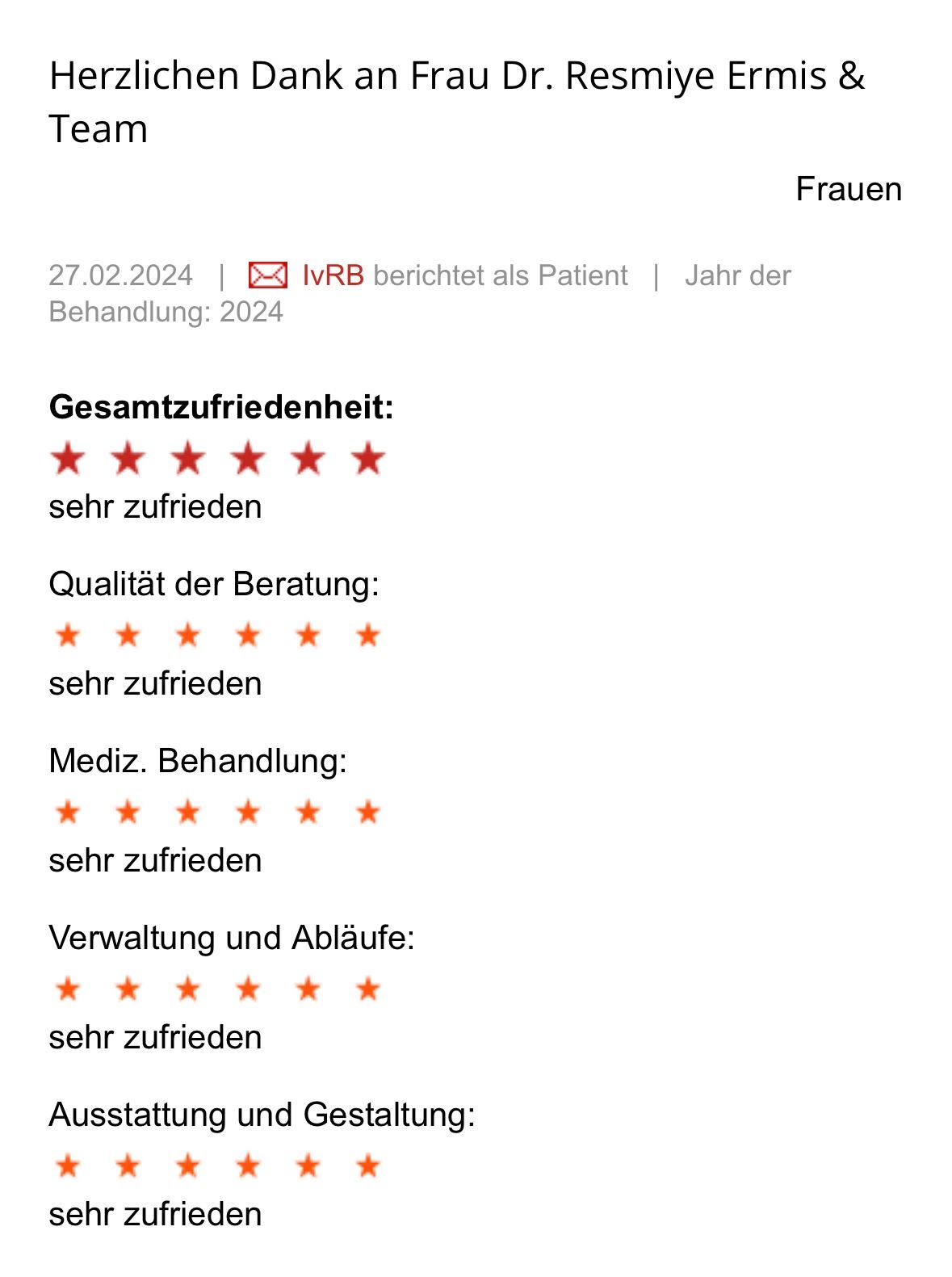Message the reviewer via the envelope icon

[x=267, y=275]
